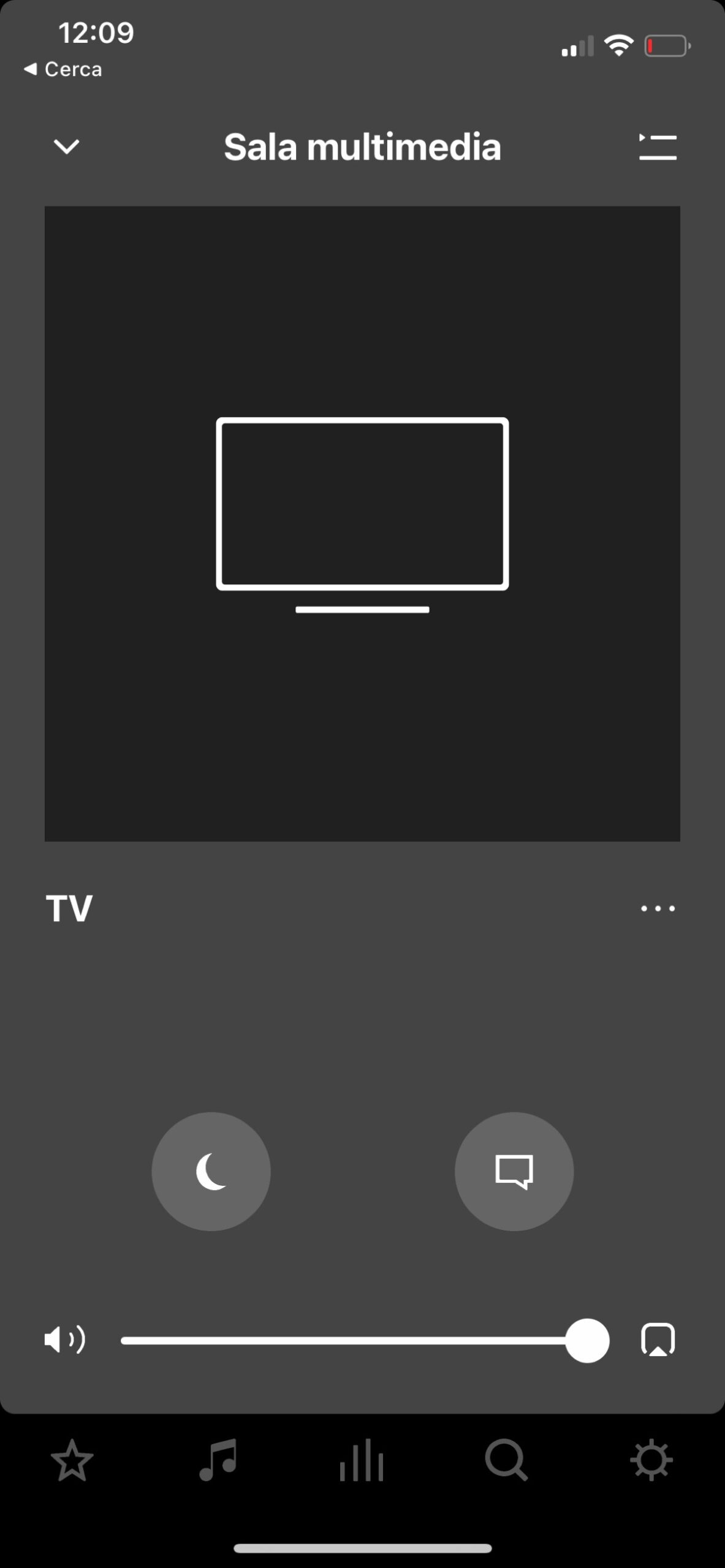The image size is (725, 1568).
Task: Open more options for TV
Action: [658, 908]
